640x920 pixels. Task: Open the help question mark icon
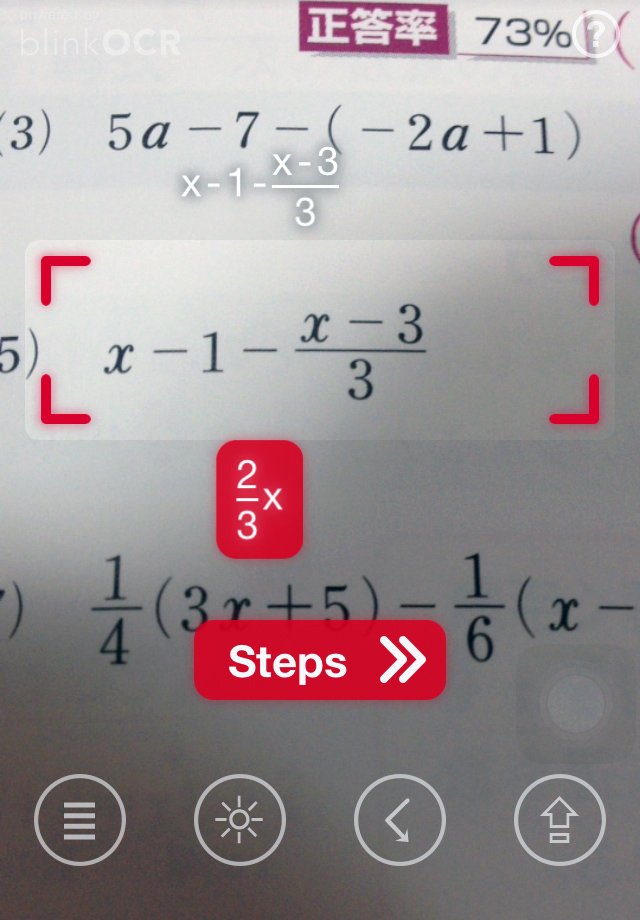point(597,36)
